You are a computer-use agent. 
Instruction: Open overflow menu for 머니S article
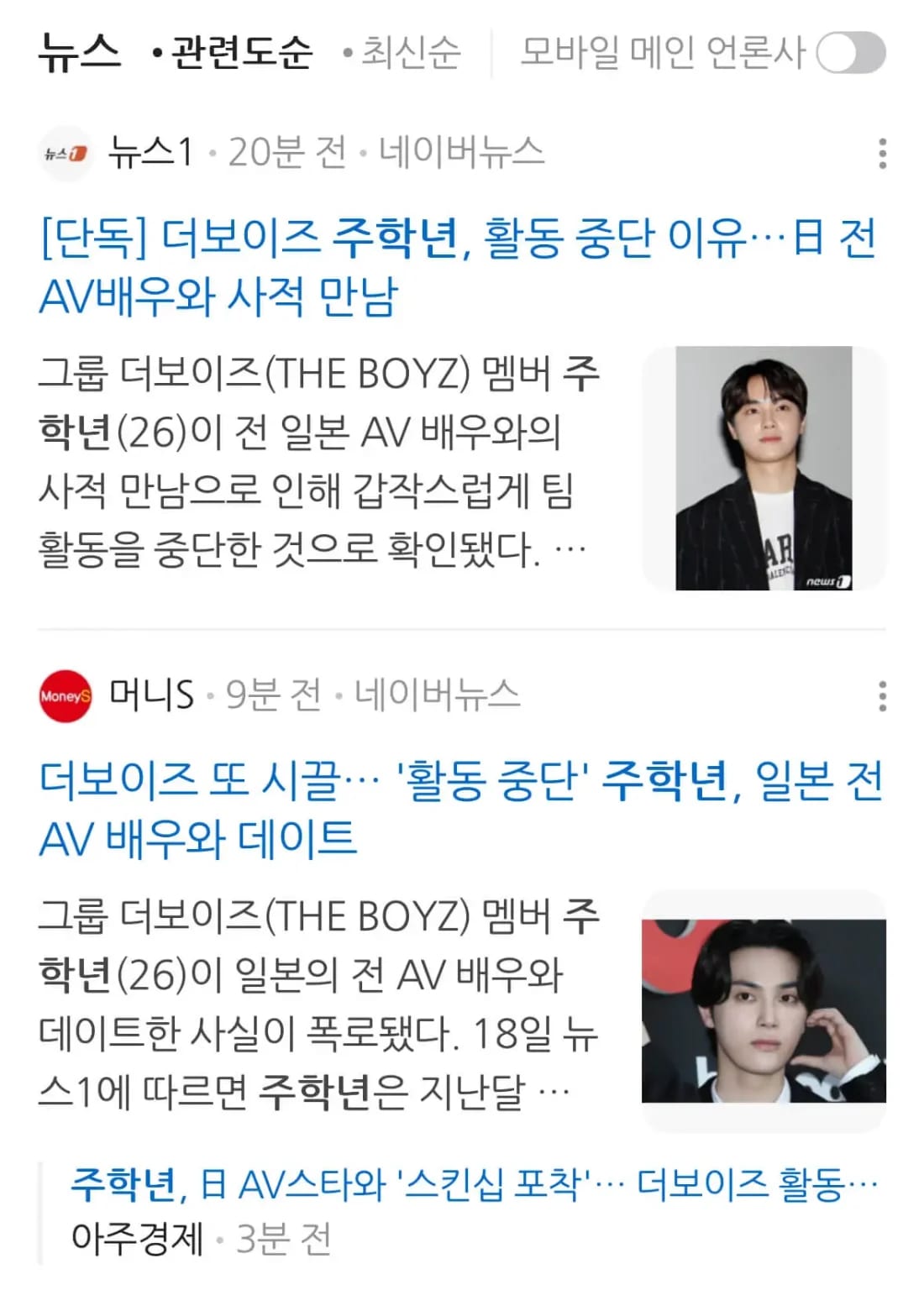coord(881,696)
